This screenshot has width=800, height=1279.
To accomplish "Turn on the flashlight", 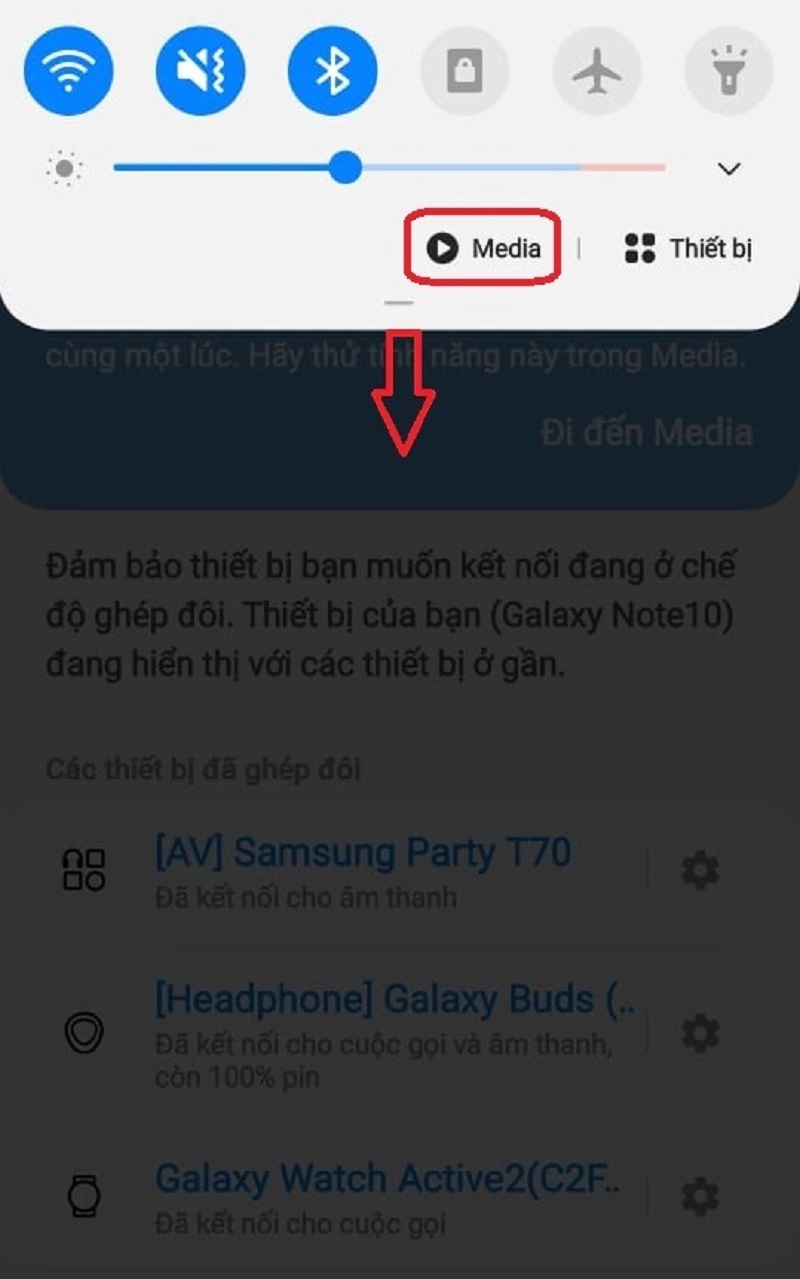I will point(728,71).
